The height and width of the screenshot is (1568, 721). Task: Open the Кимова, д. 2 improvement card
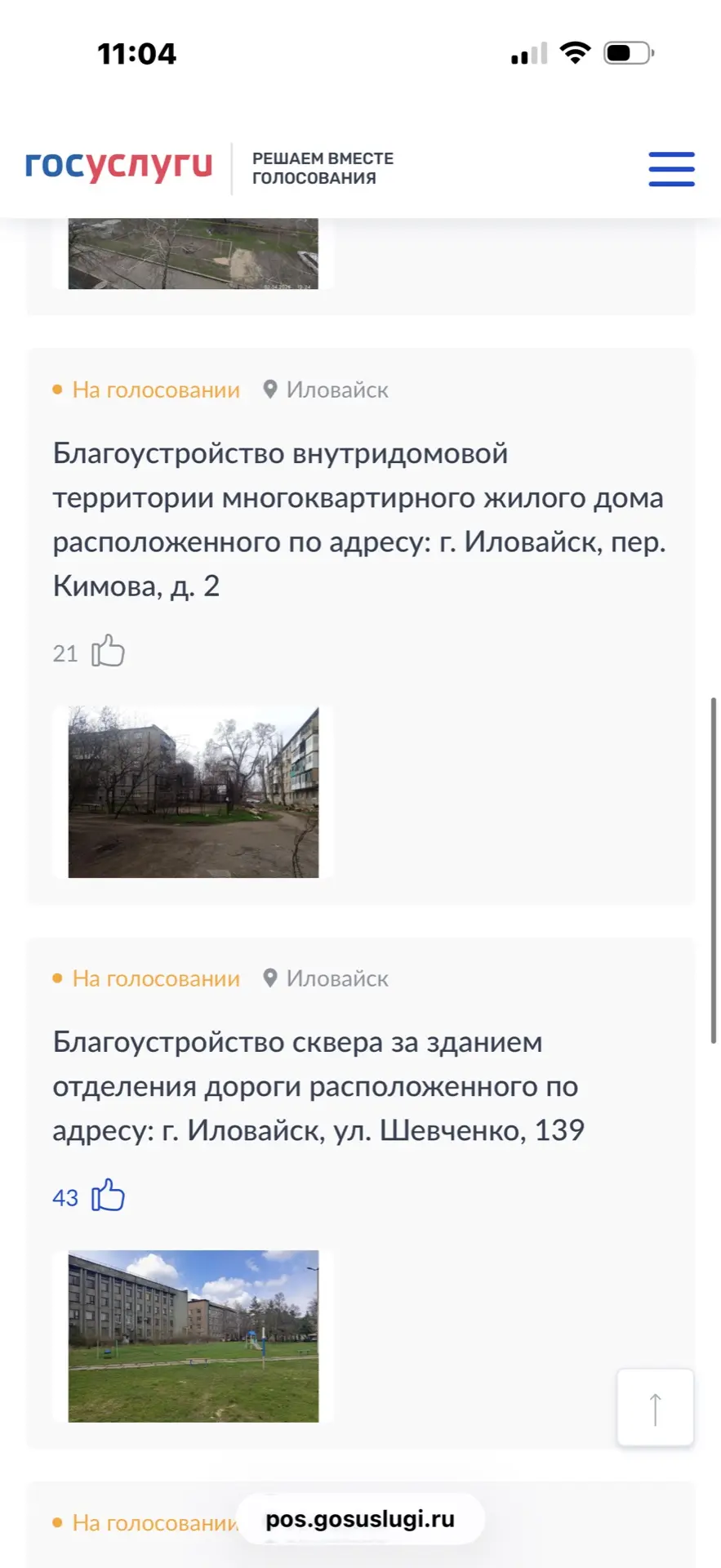(x=359, y=519)
